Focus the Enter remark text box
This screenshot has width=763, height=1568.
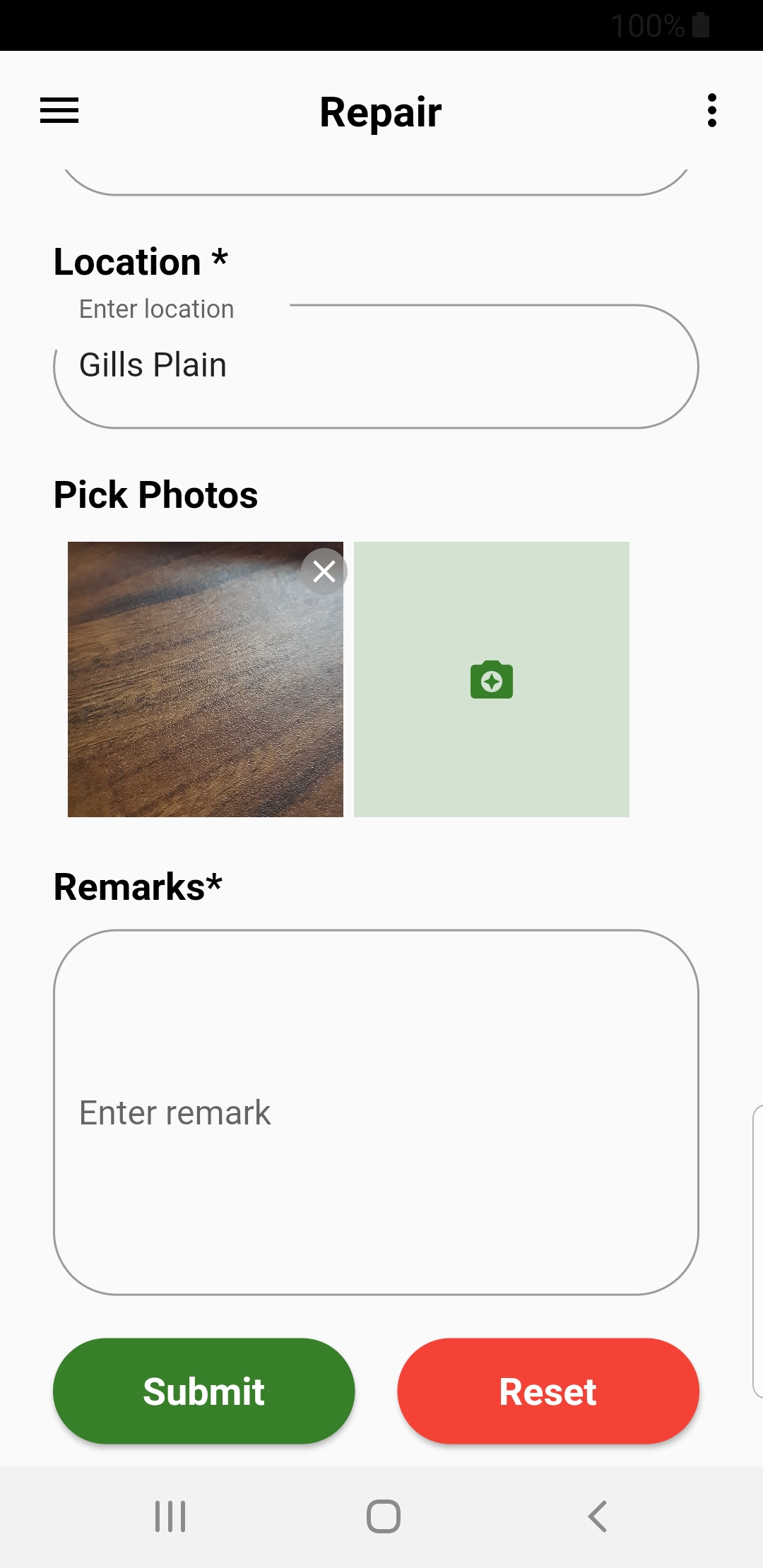[x=376, y=1112]
